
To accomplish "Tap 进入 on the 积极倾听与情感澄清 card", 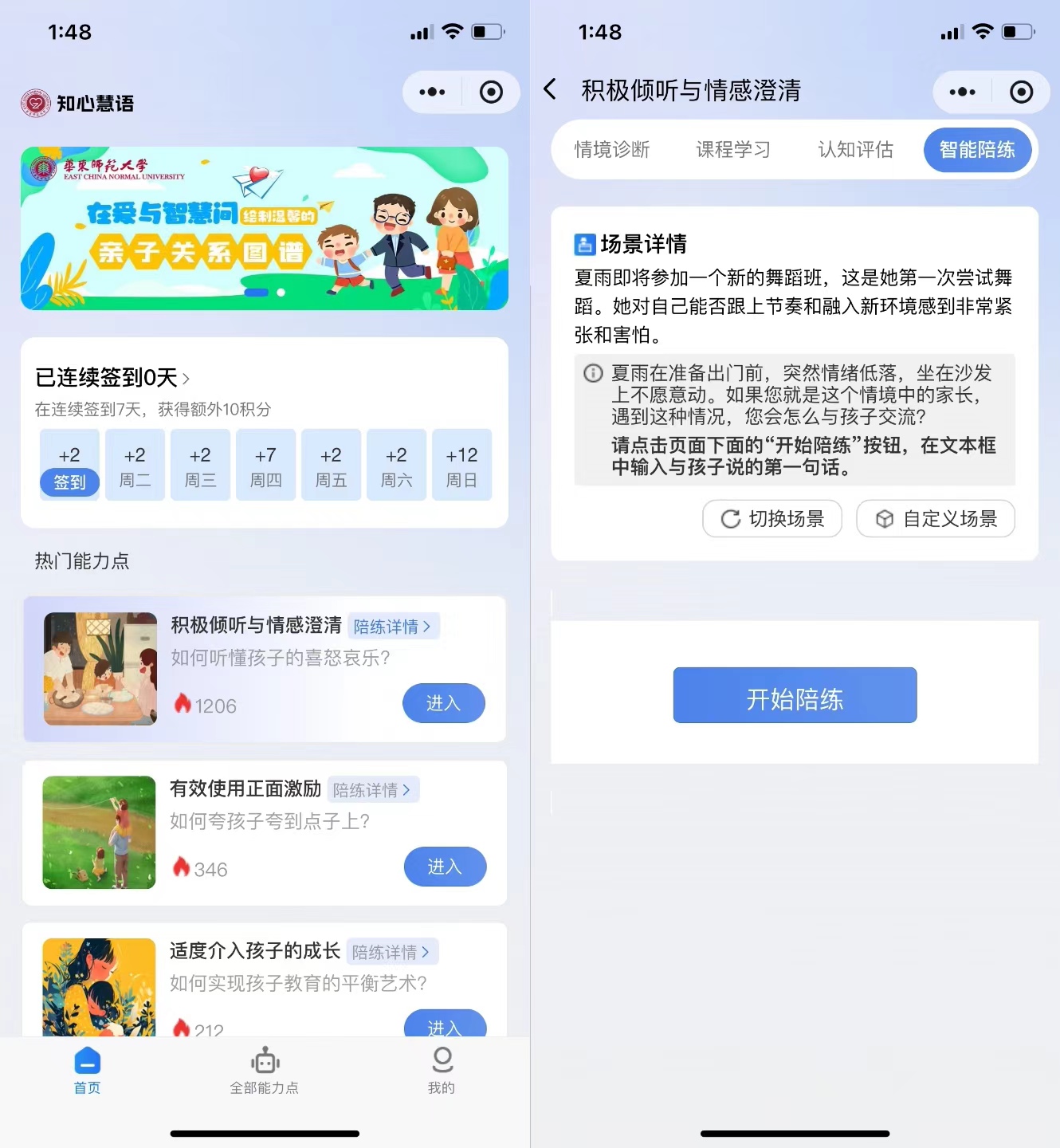I will (x=443, y=703).
